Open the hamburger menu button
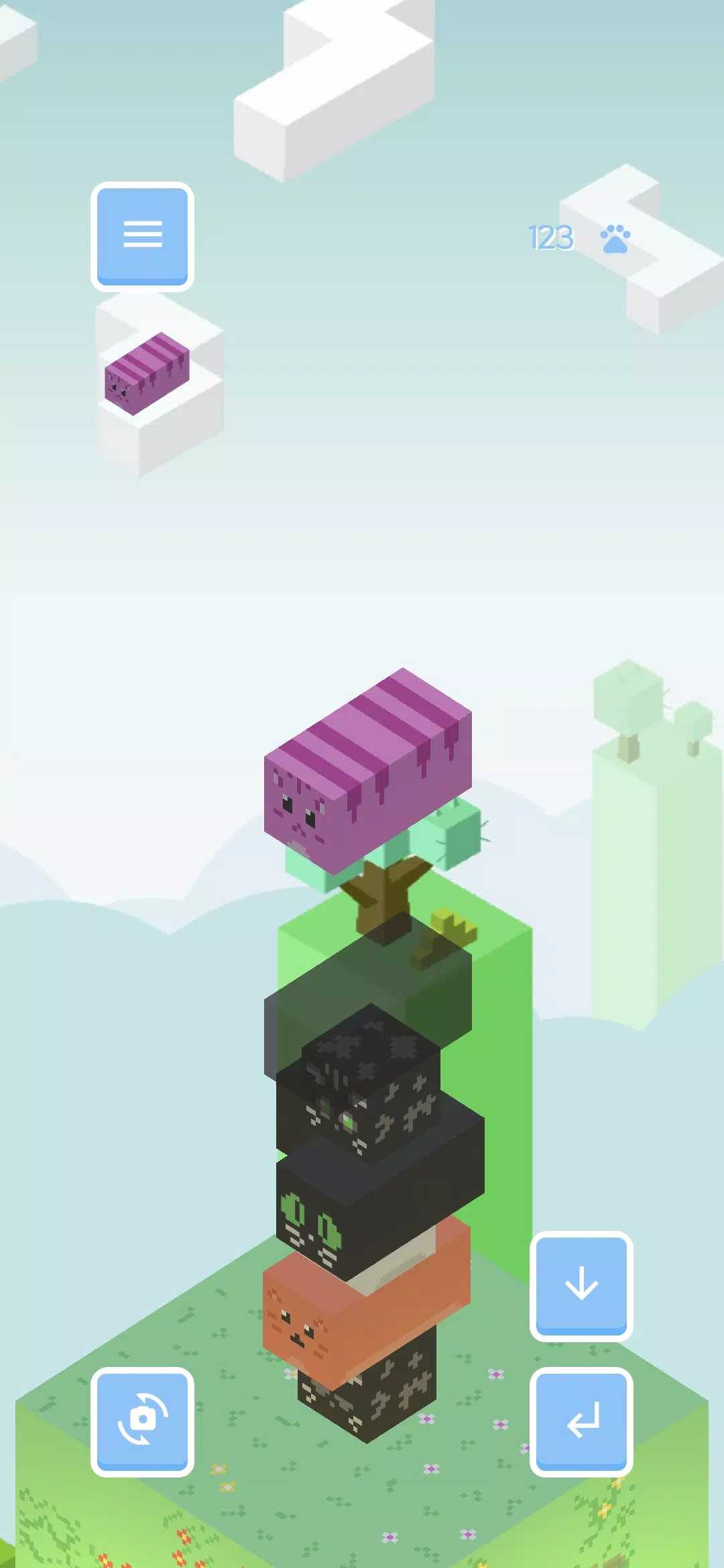The height and width of the screenshot is (1568, 724). coord(142,237)
